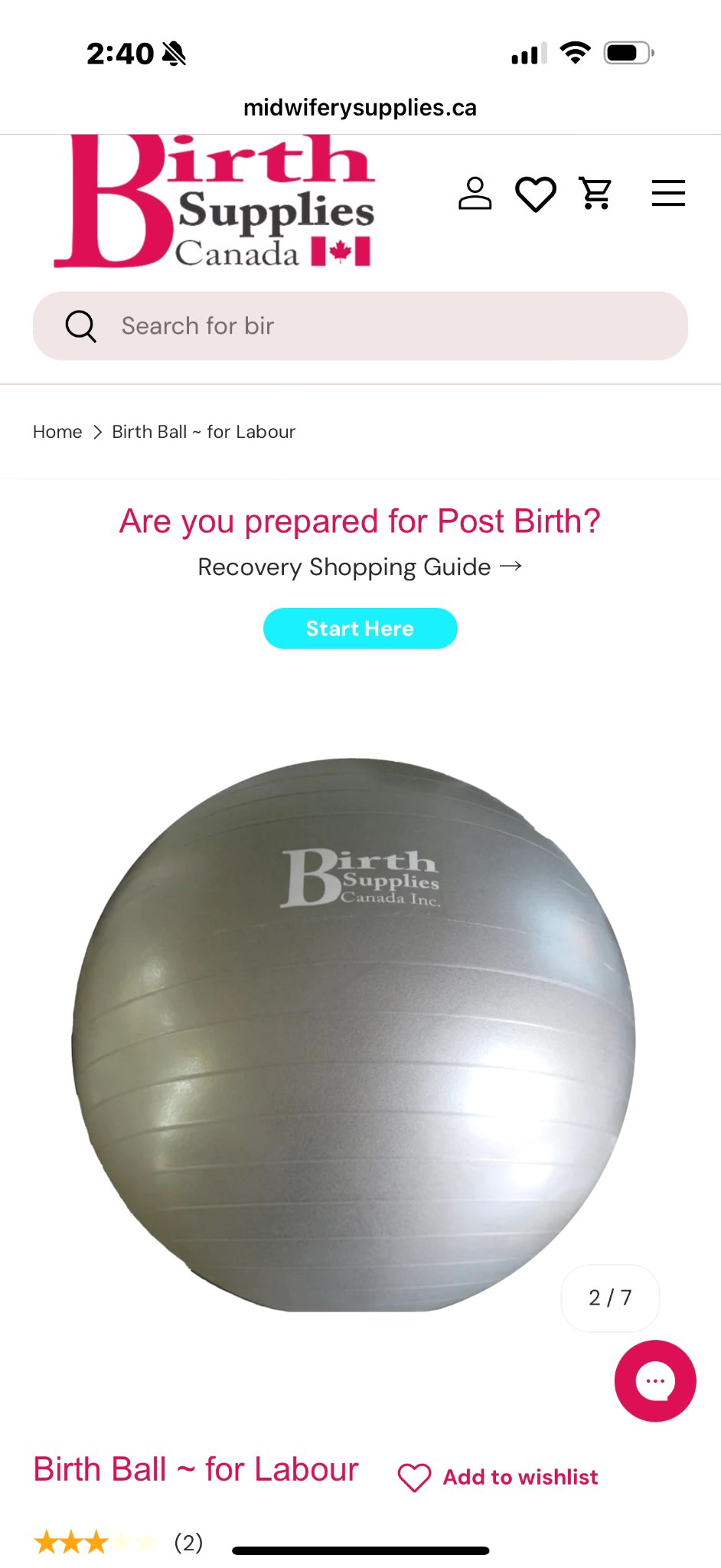Open the grey birth ball product image
The height and width of the screenshot is (1568, 721).
(x=354, y=1034)
